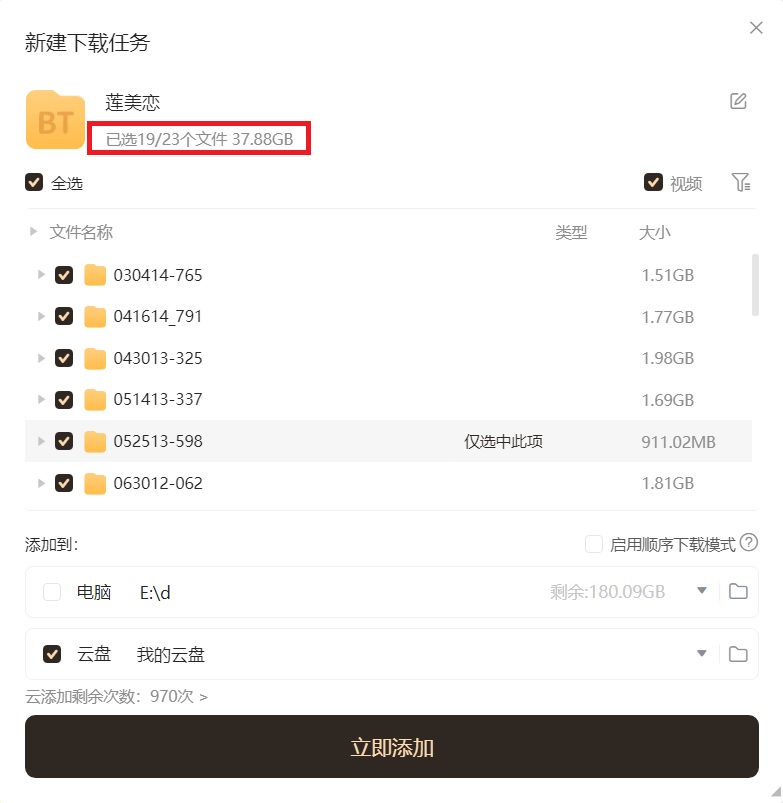Edit the task name
Image resolution: width=783 pixels, height=803 pixels.
[738, 101]
